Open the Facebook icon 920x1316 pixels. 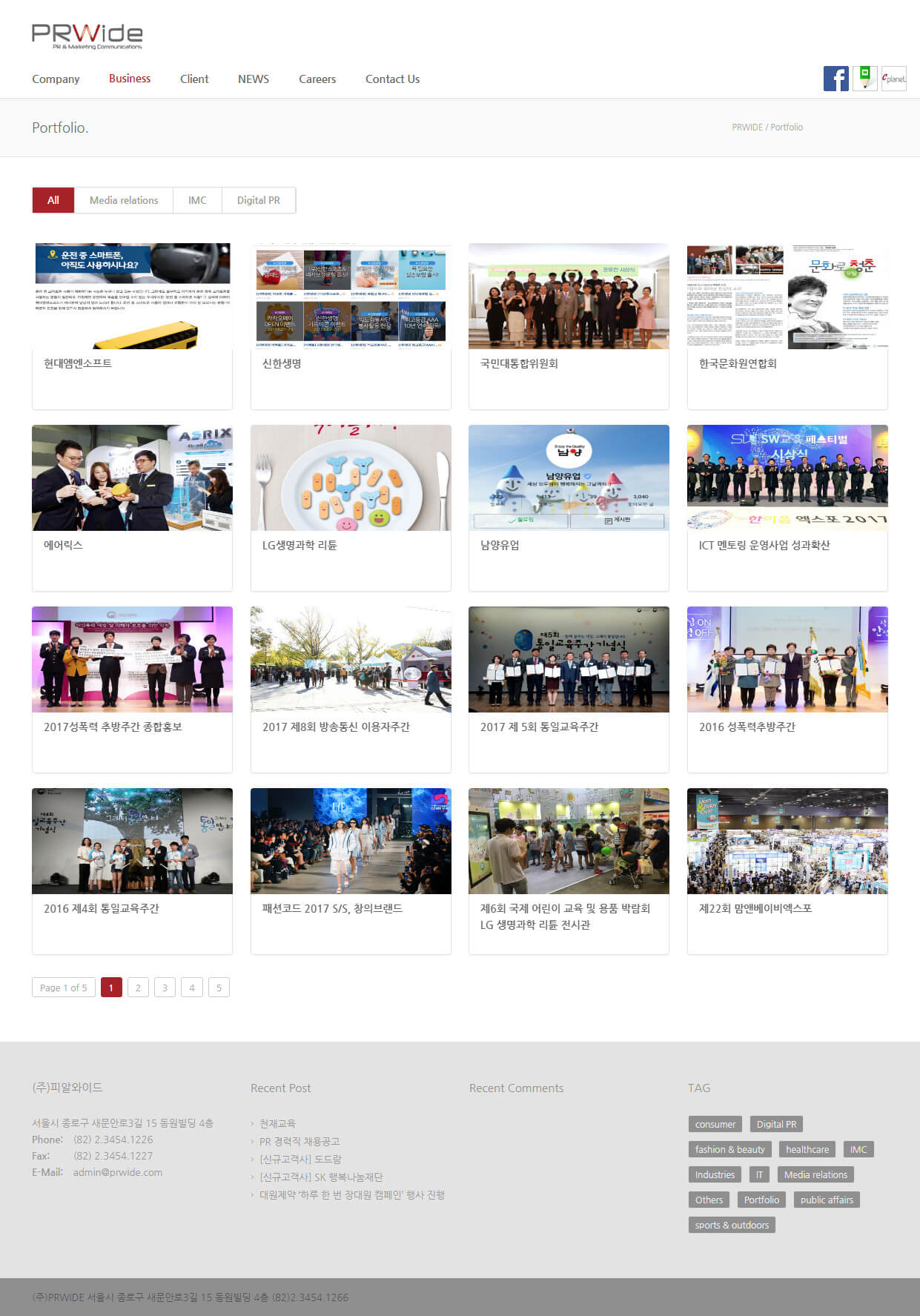(835, 79)
